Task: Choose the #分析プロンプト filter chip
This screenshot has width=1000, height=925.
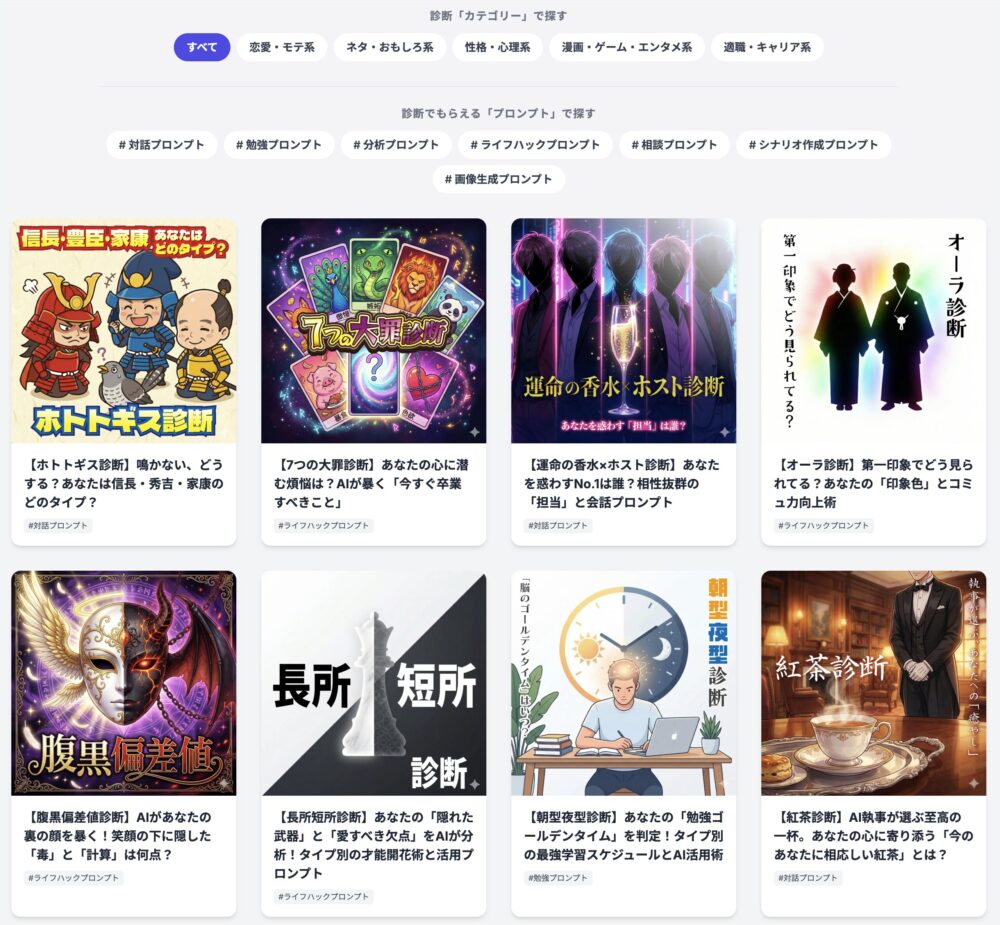Action: pos(396,144)
